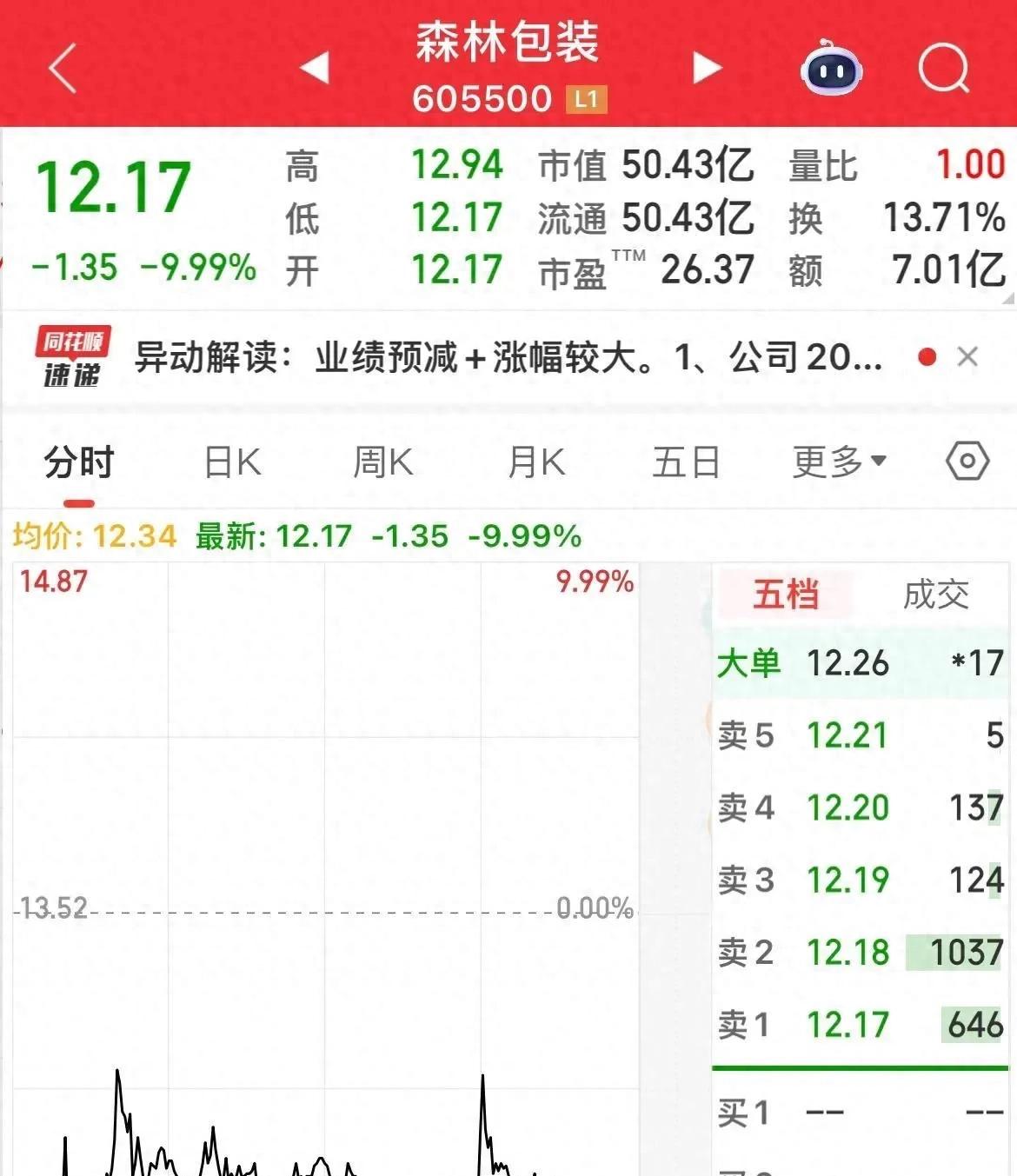Switch to the 日K daily chart tab

[x=231, y=462]
